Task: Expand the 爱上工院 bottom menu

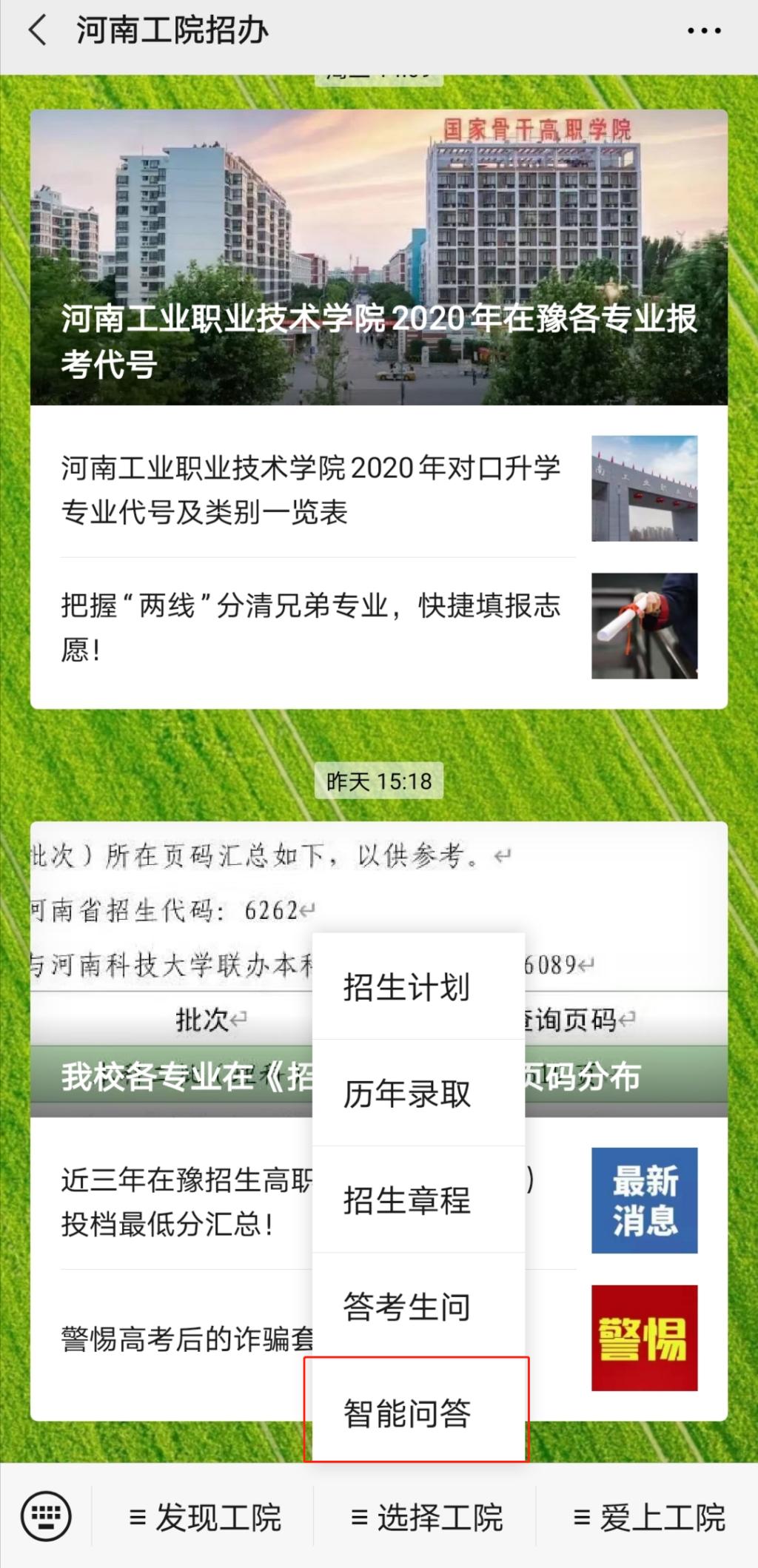Action: [648, 1518]
